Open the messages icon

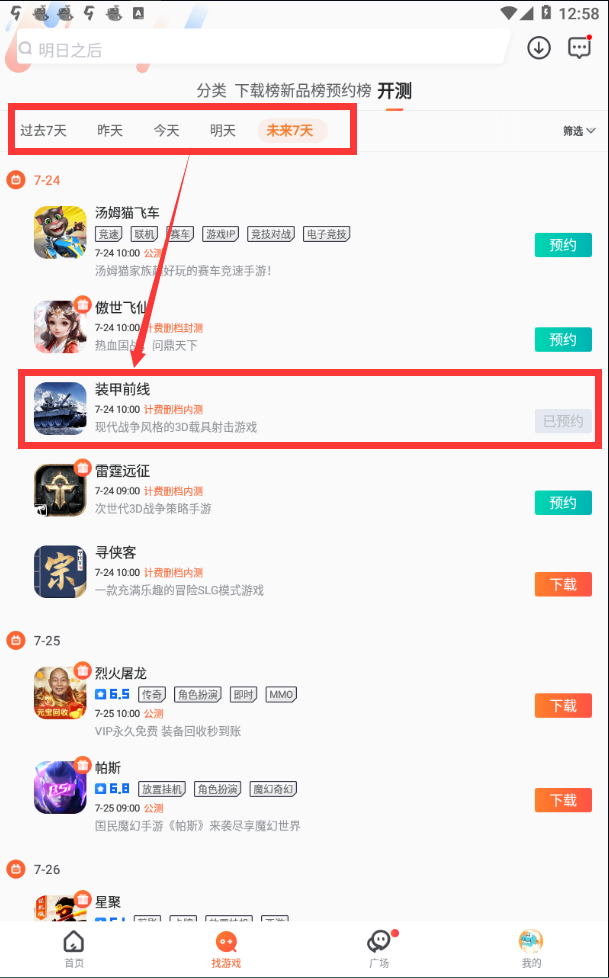point(579,48)
